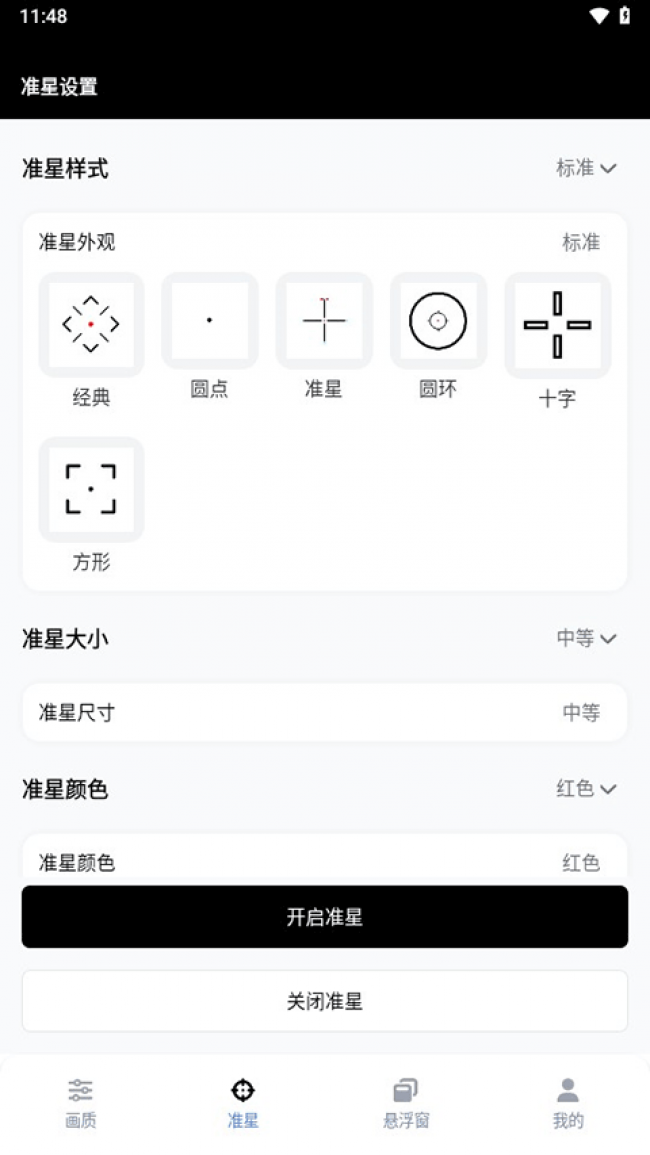Switch to the 画质 tab
Screen dimensions: 650x1155
click(x=81, y=1103)
